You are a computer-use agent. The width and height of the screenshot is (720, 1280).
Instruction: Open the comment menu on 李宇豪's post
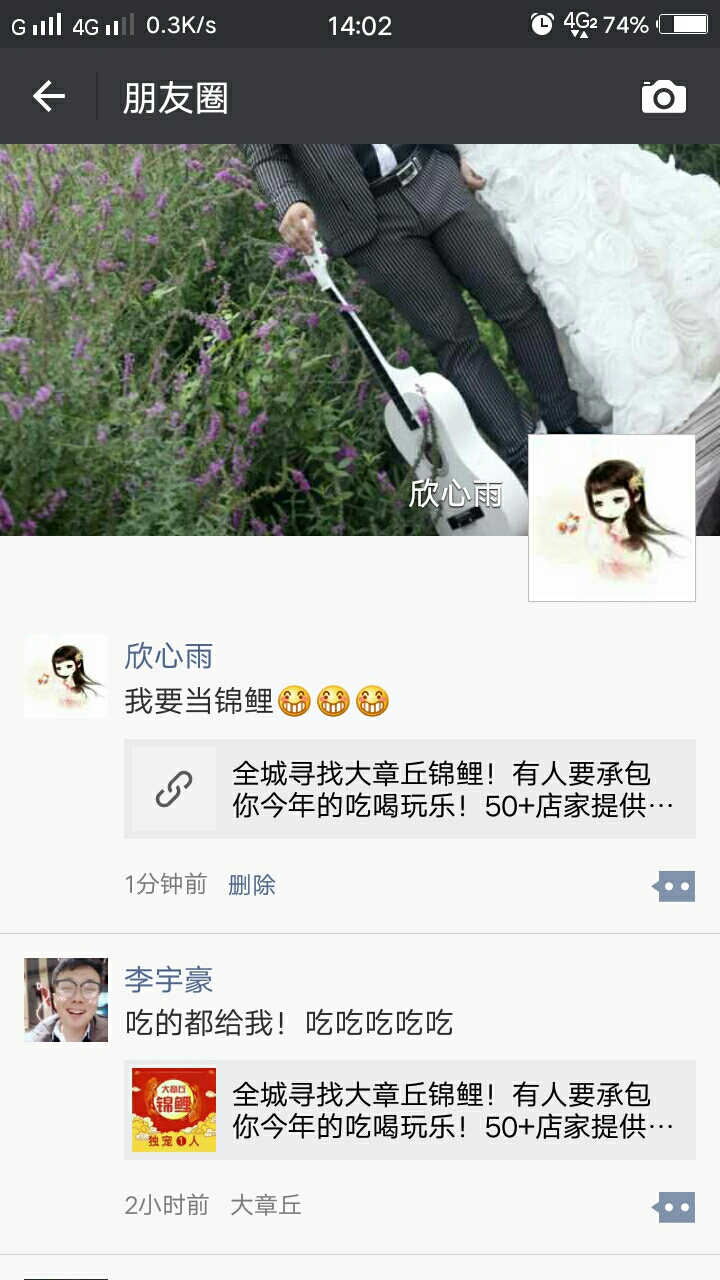[674, 1207]
